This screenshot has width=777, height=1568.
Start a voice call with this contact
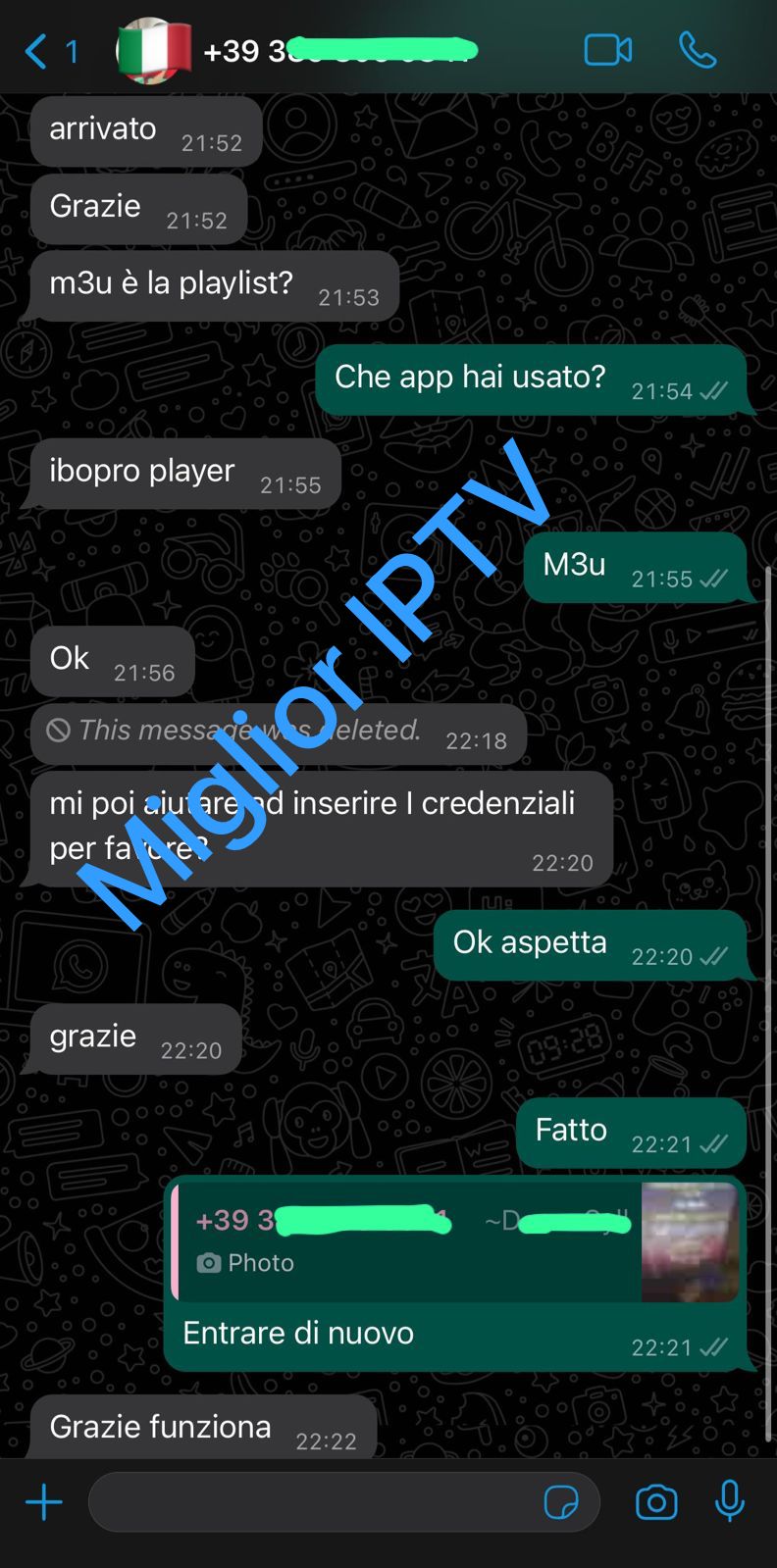pyautogui.click(x=698, y=50)
